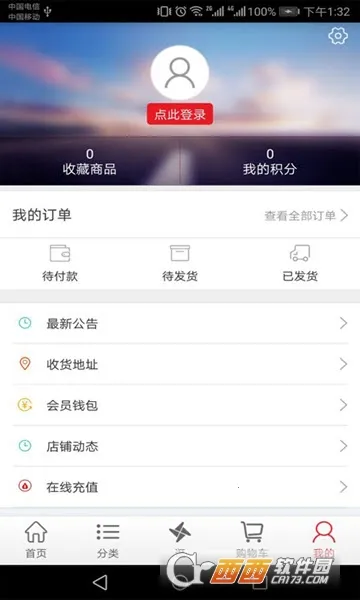The width and height of the screenshot is (360, 600).
Task: Tap the profile avatar placeholder
Action: point(180,73)
